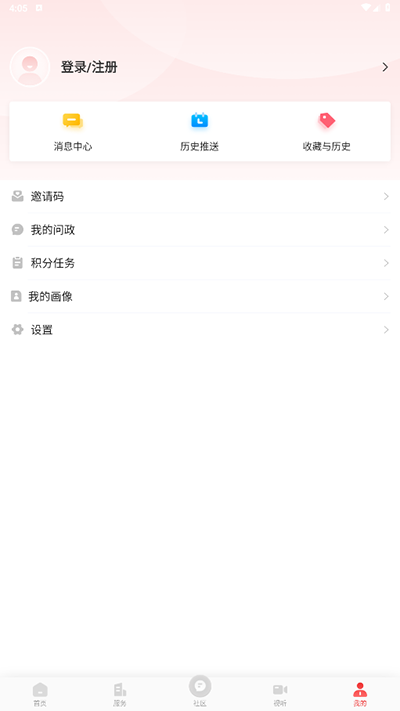Switch to the 视听 video tab
The image size is (400, 711).
point(280,694)
